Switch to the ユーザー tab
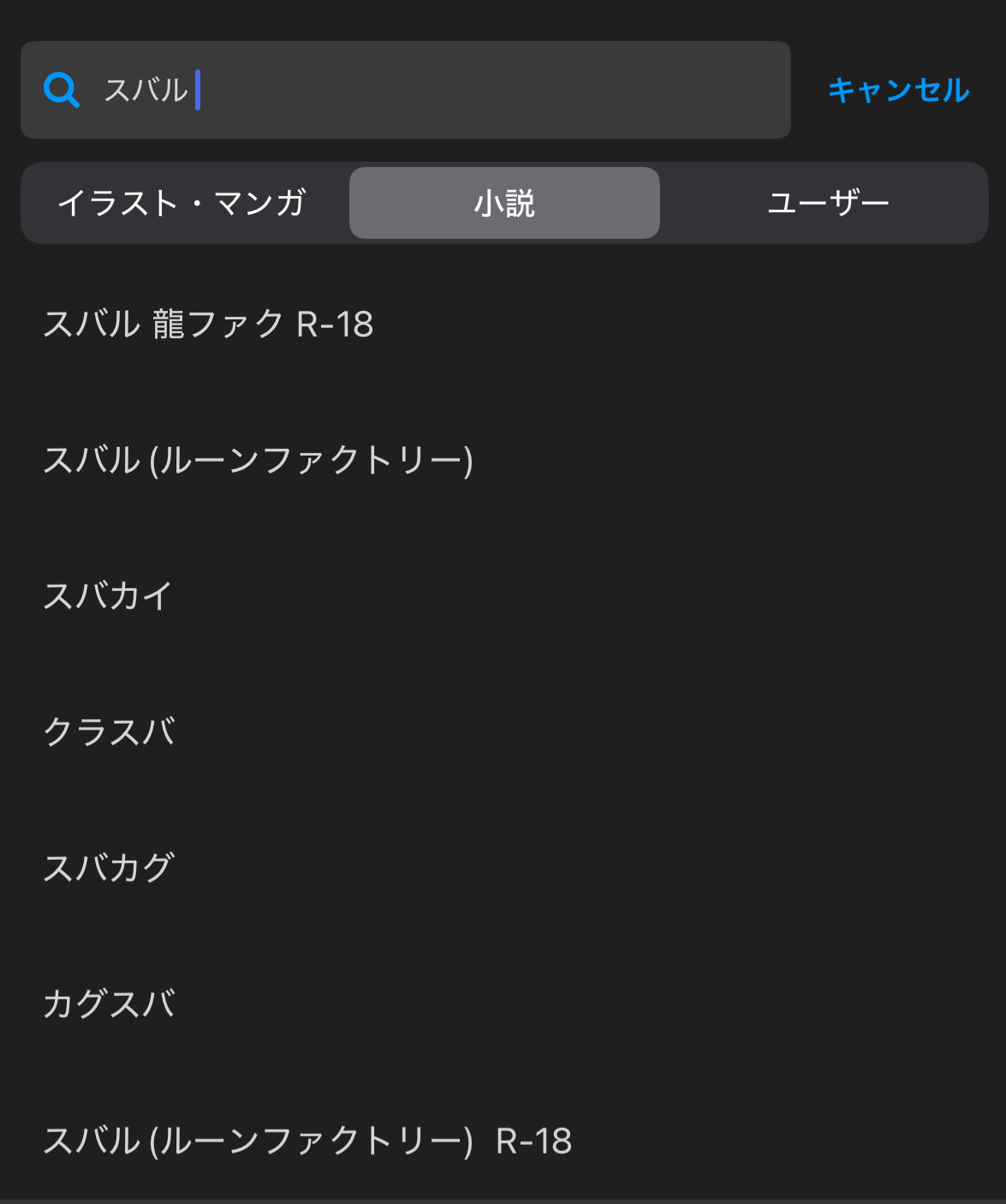Viewport: 1006px width, 1204px height. 828,203
